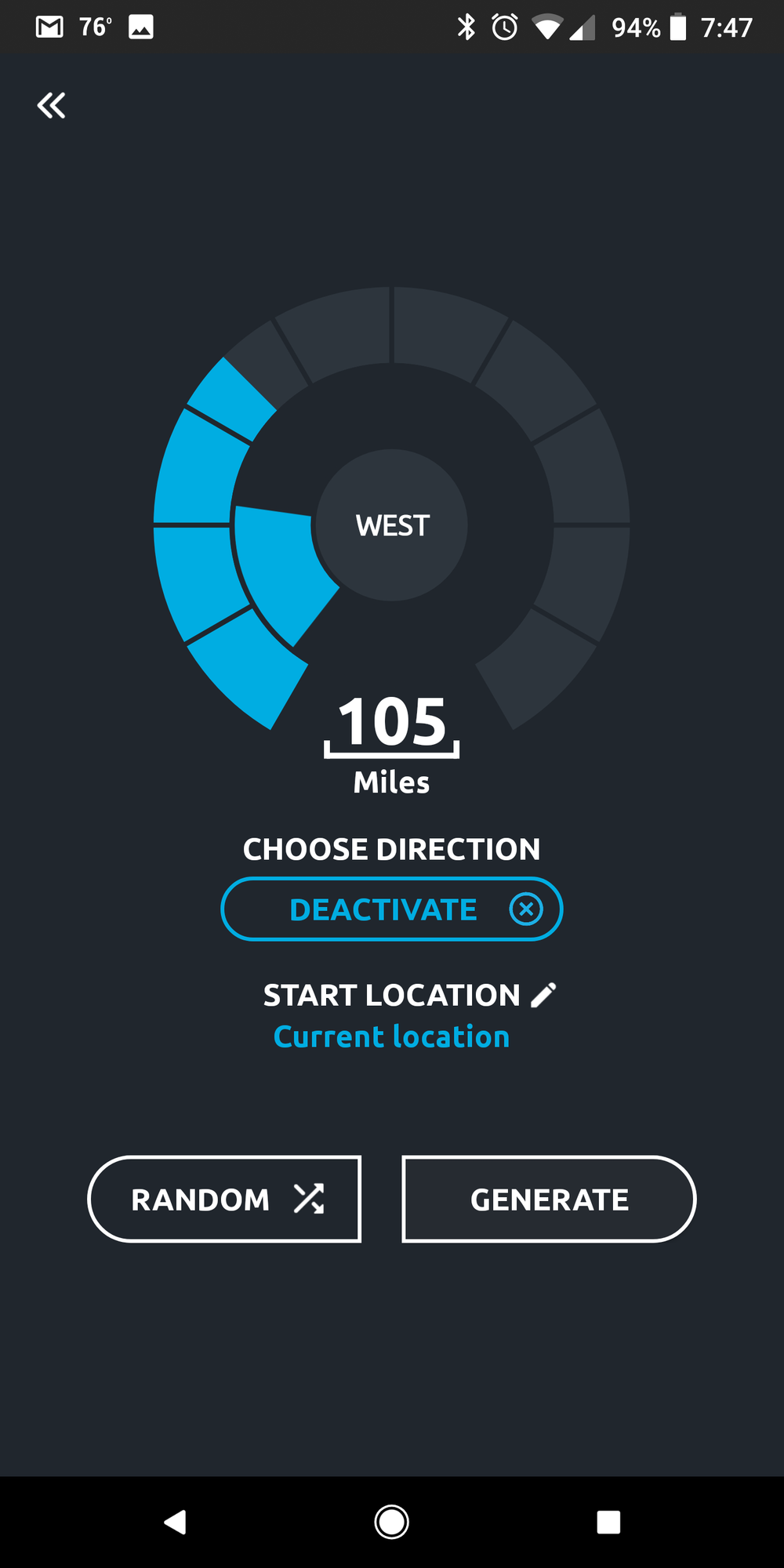The width and height of the screenshot is (784, 1568).
Task: Generate the route
Action: coord(549,1199)
